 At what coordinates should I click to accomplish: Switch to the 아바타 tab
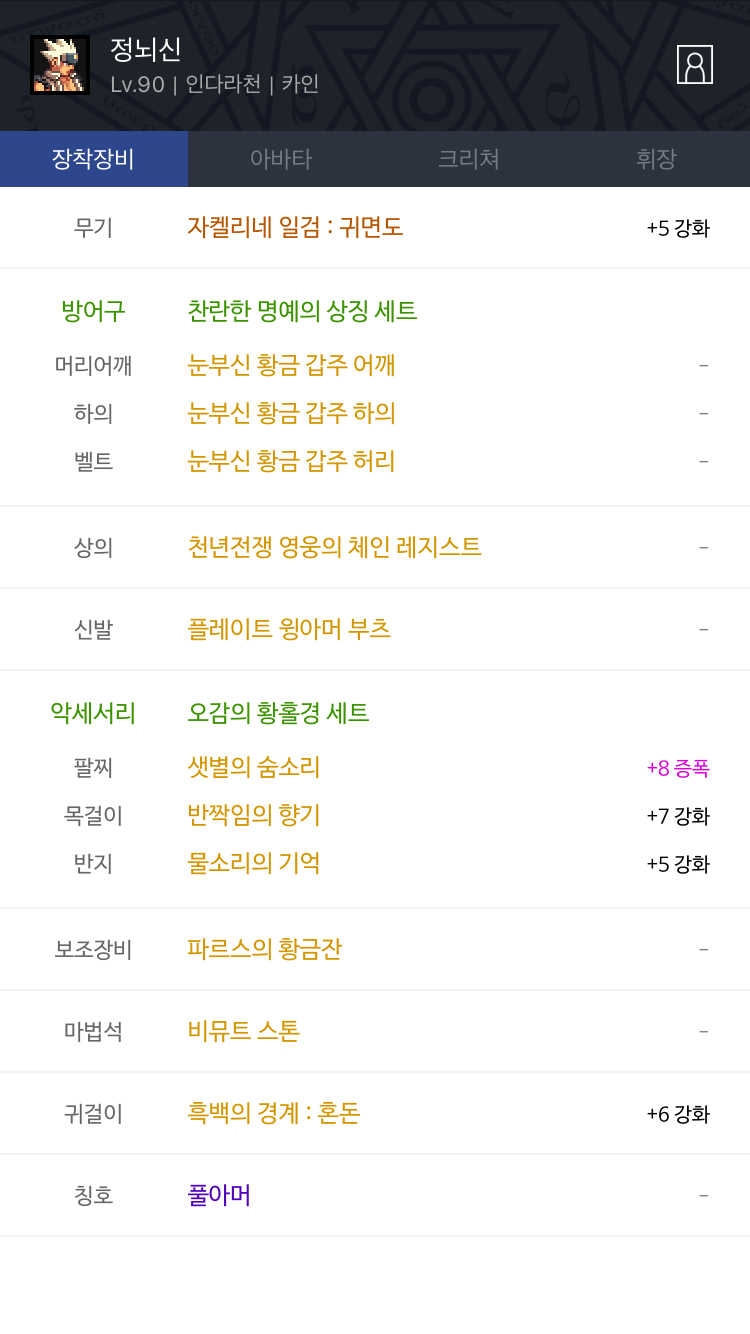281,159
